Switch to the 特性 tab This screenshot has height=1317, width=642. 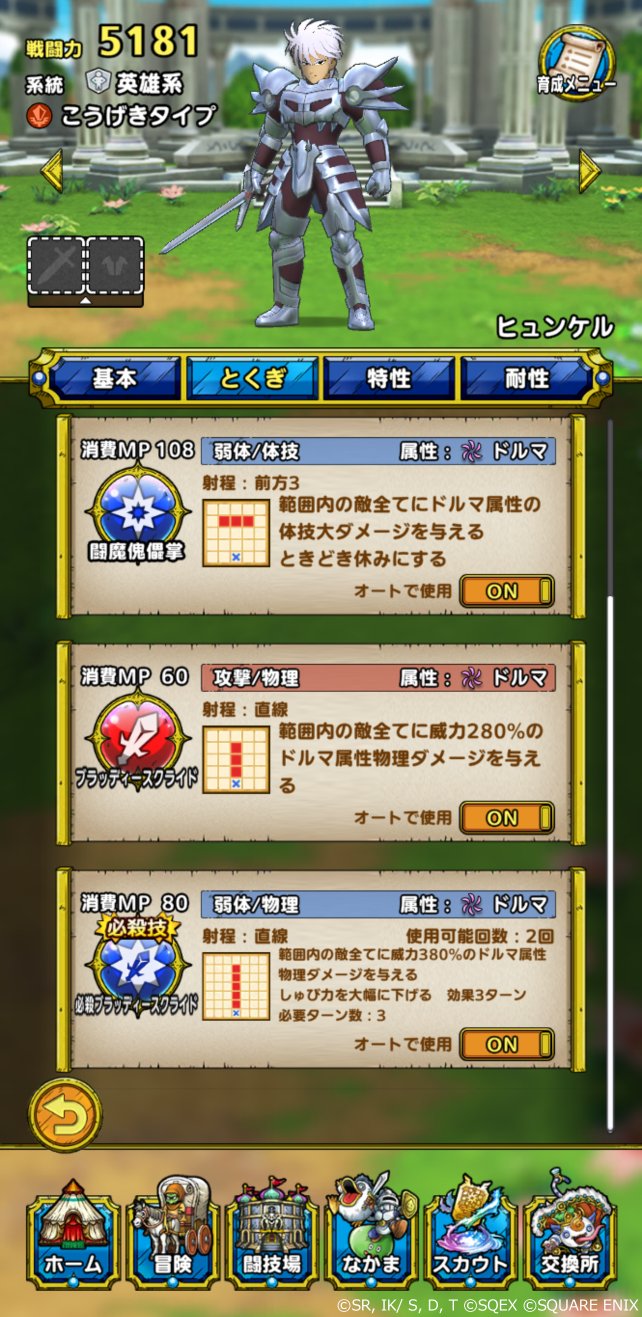pyautogui.click(x=389, y=379)
